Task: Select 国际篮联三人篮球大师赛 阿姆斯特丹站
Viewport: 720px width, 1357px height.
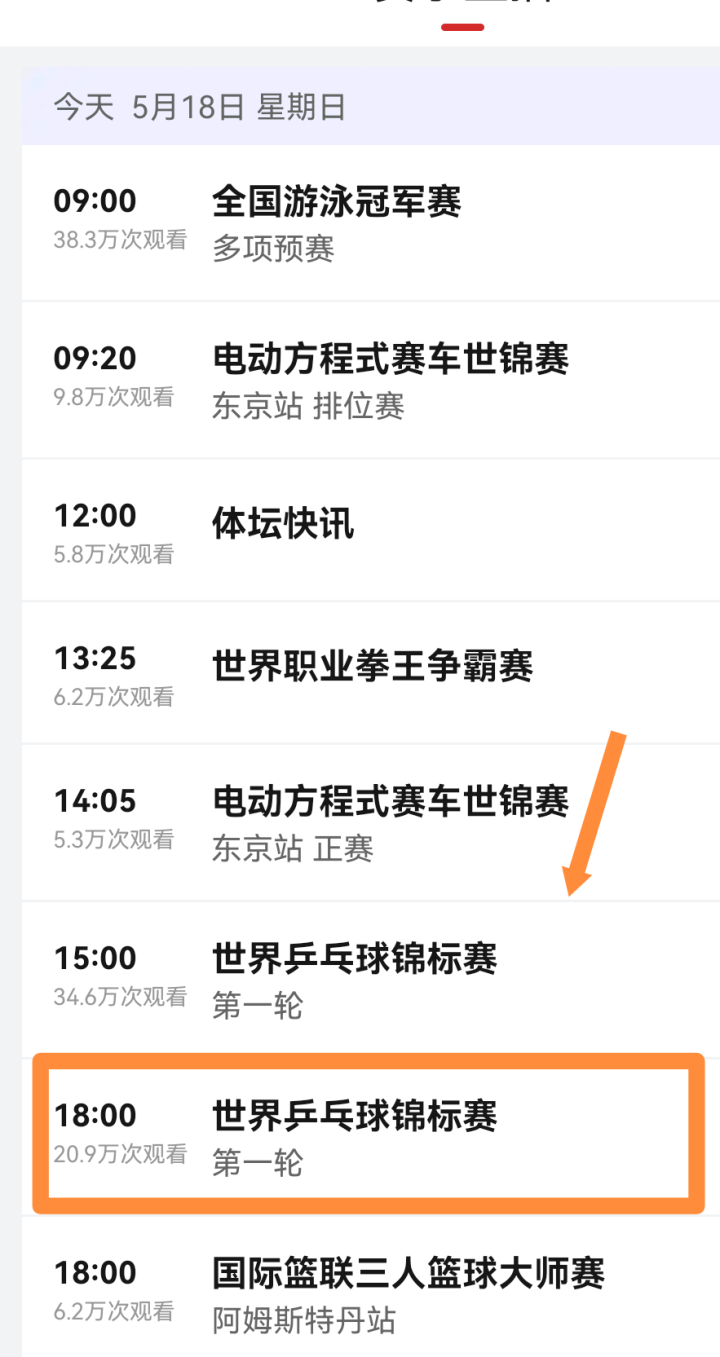Action: (371, 1288)
